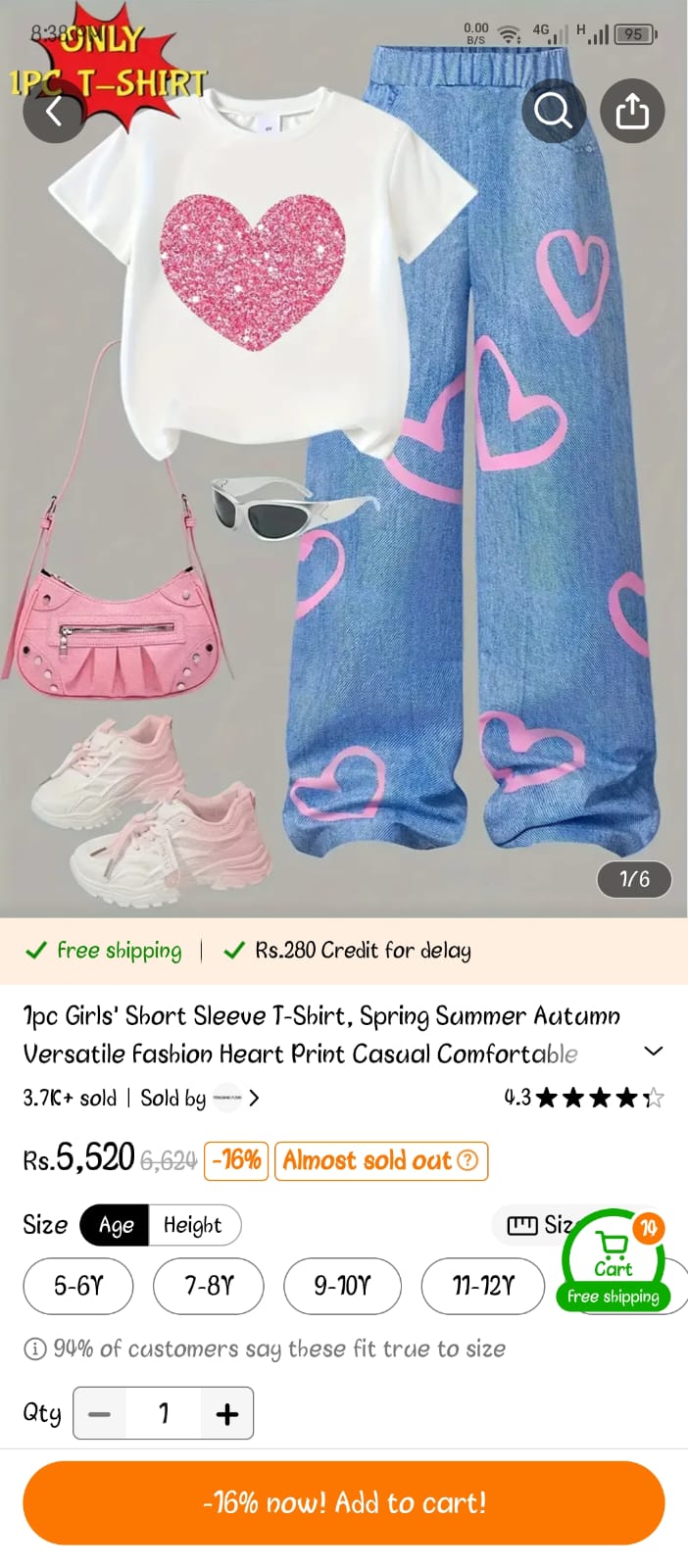Increase quantity with the plus button
Screen dimensions: 688x1568
(226, 1413)
